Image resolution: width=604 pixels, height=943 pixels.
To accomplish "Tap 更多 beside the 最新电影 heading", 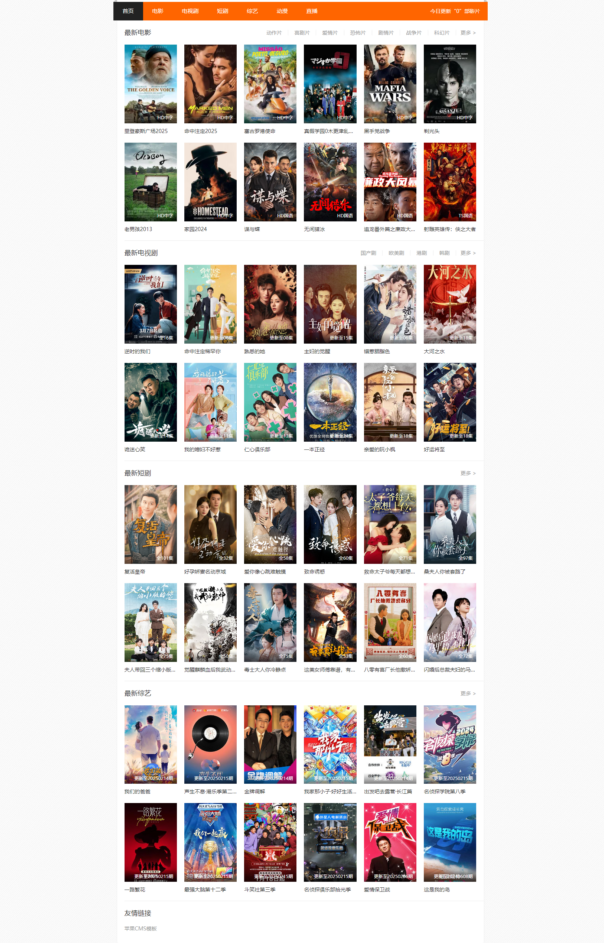I will tap(467, 32).
